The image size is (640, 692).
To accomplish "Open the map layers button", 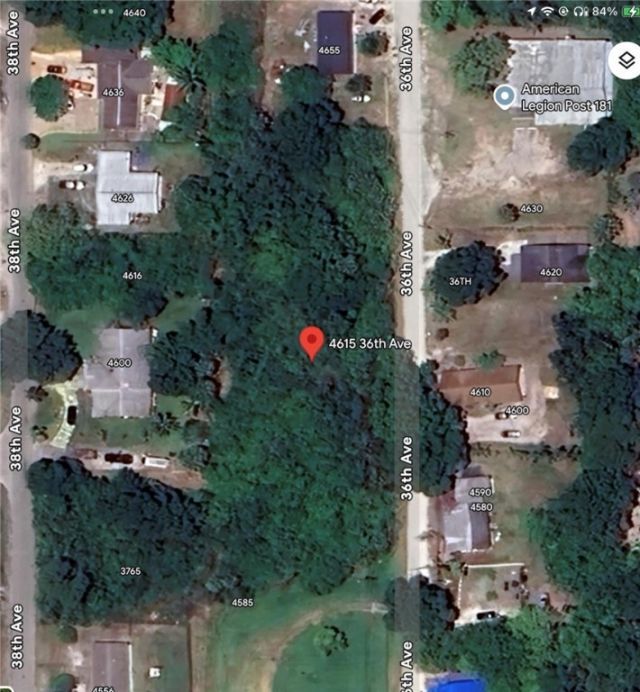I will [623, 61].
